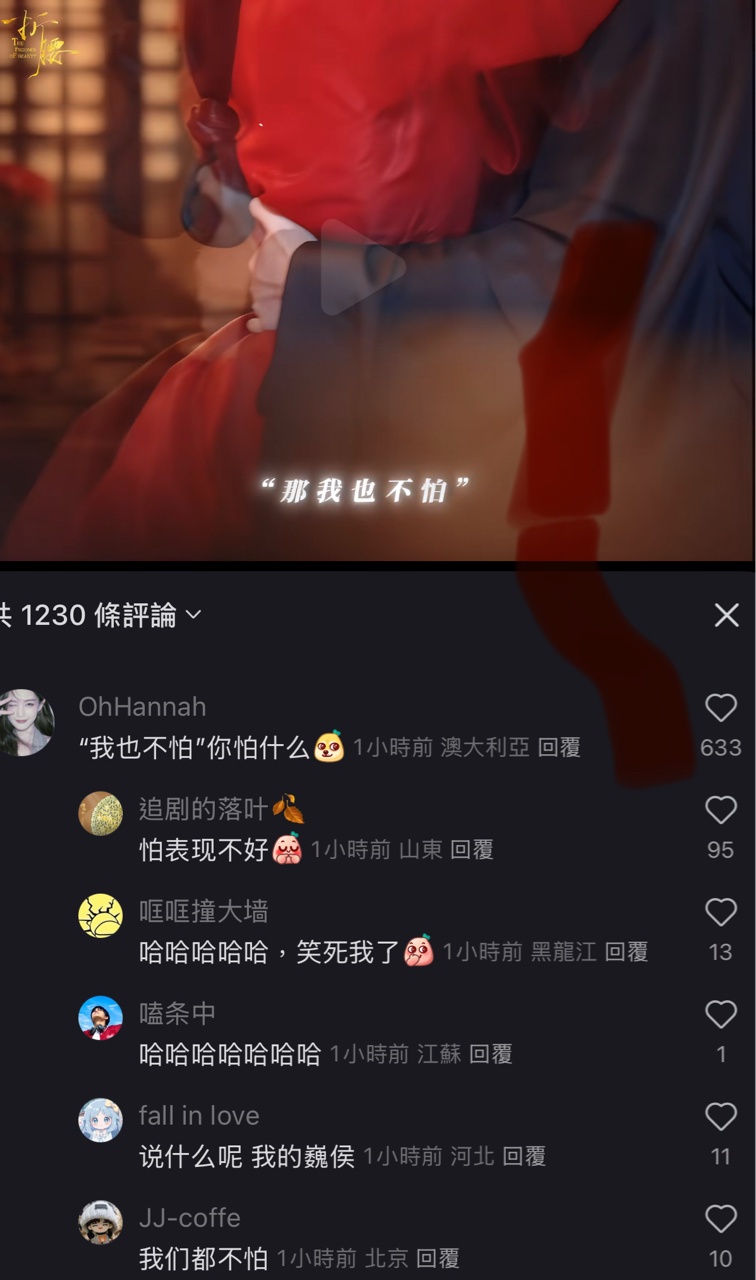Open 嗑条中's profile avatar
This screenshot has height=1280, width=756.
100,1018
